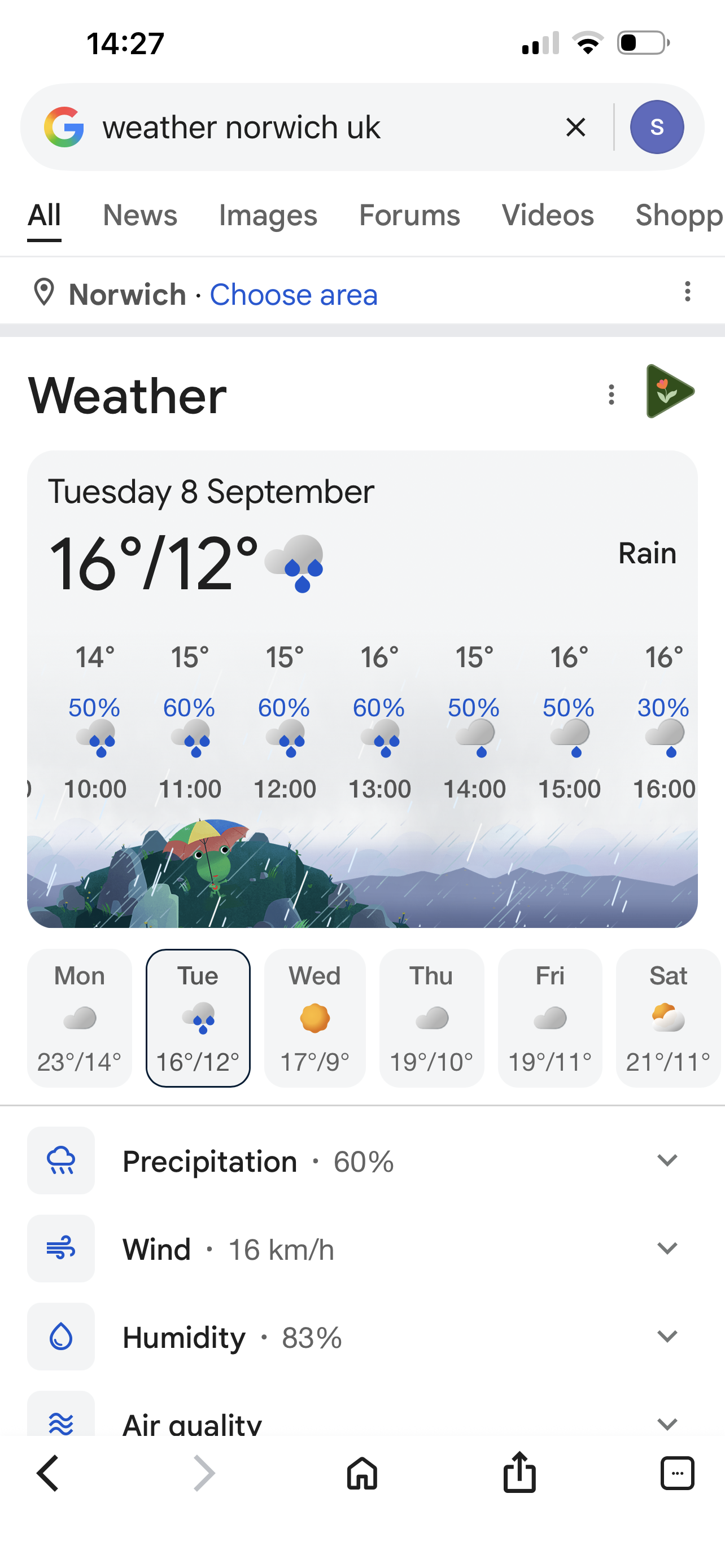Go back with the browser back arrow

coord(47,1473)
